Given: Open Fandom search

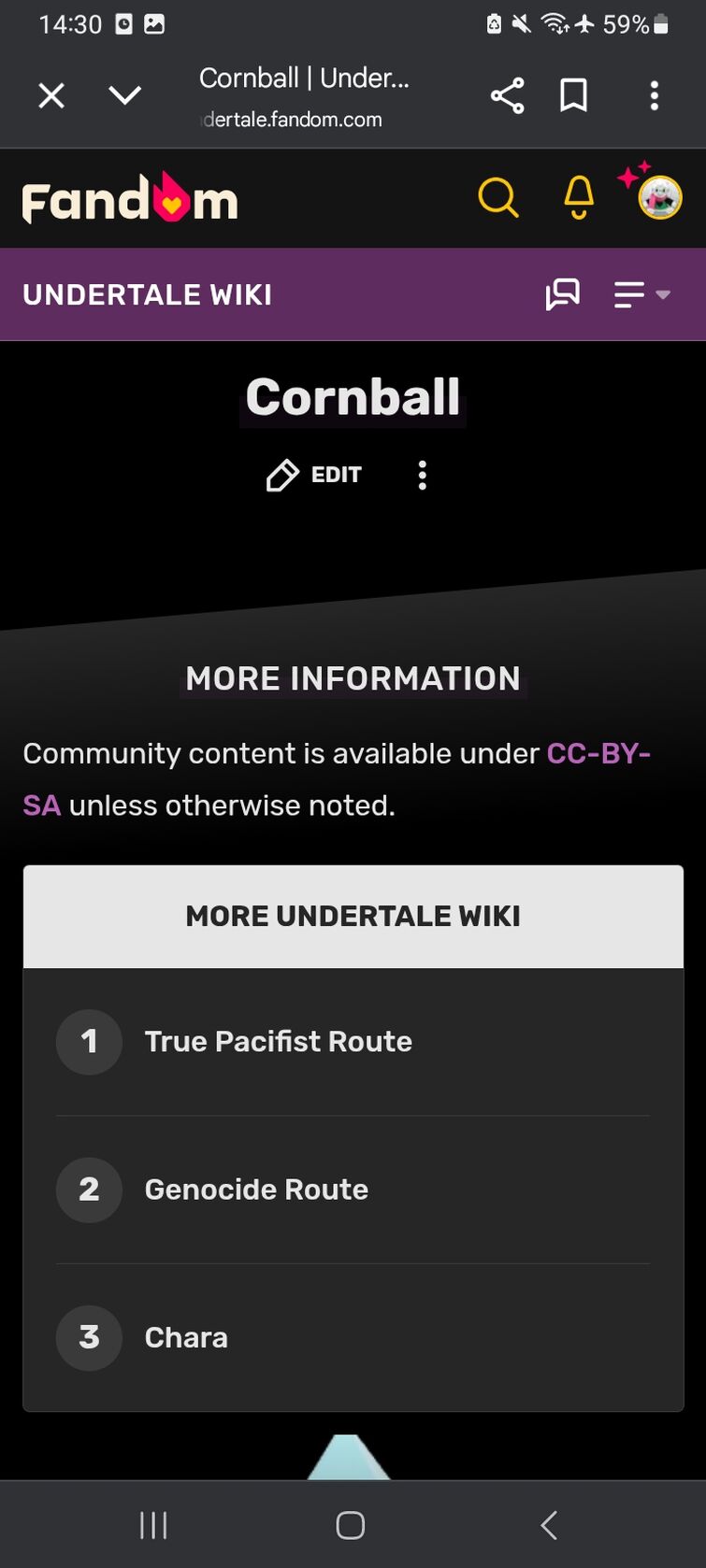Looking at the screenshot, I should (x=497, y=197).
